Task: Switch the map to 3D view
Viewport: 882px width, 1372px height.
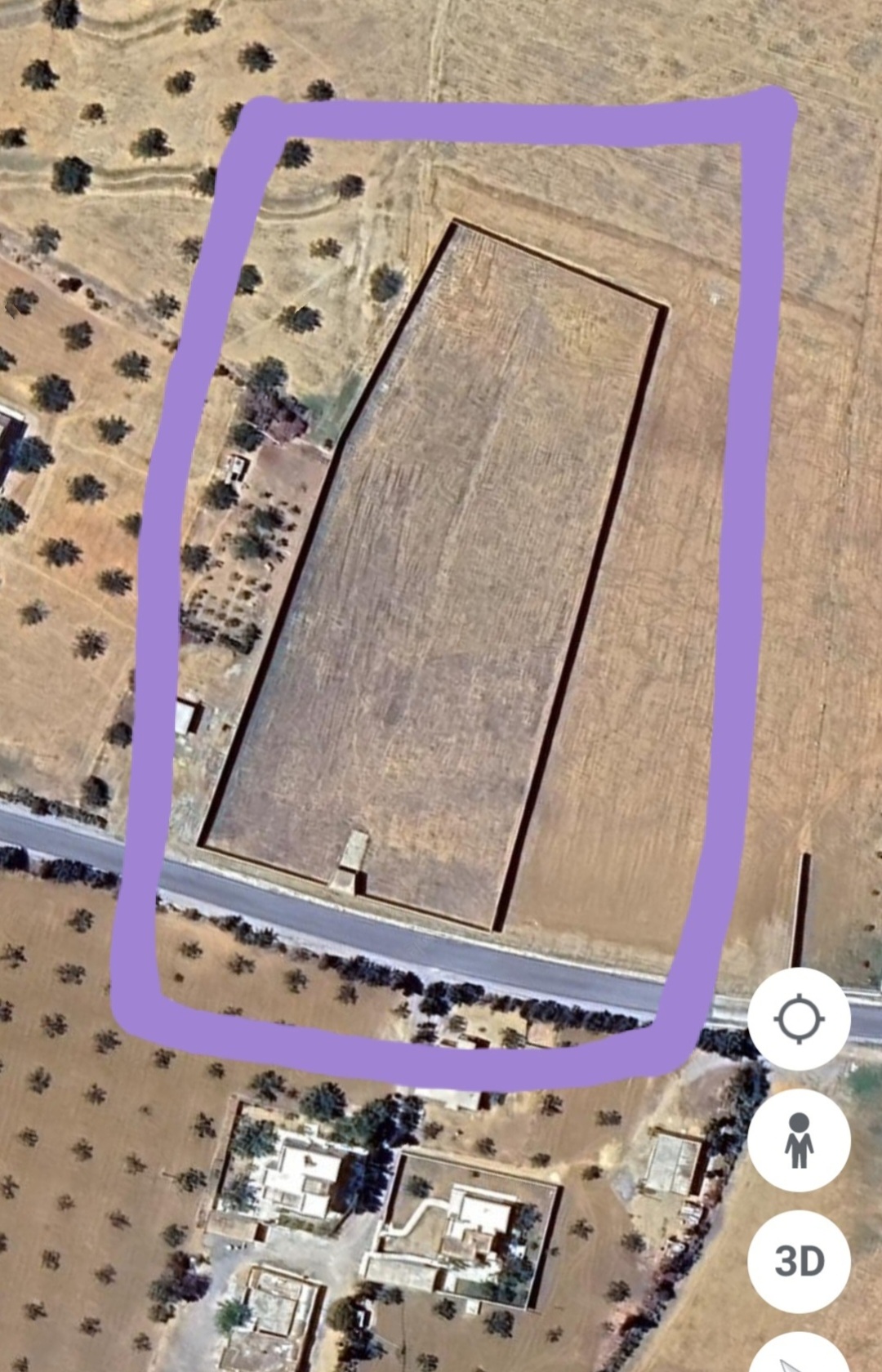Action: pos(799,1261)
